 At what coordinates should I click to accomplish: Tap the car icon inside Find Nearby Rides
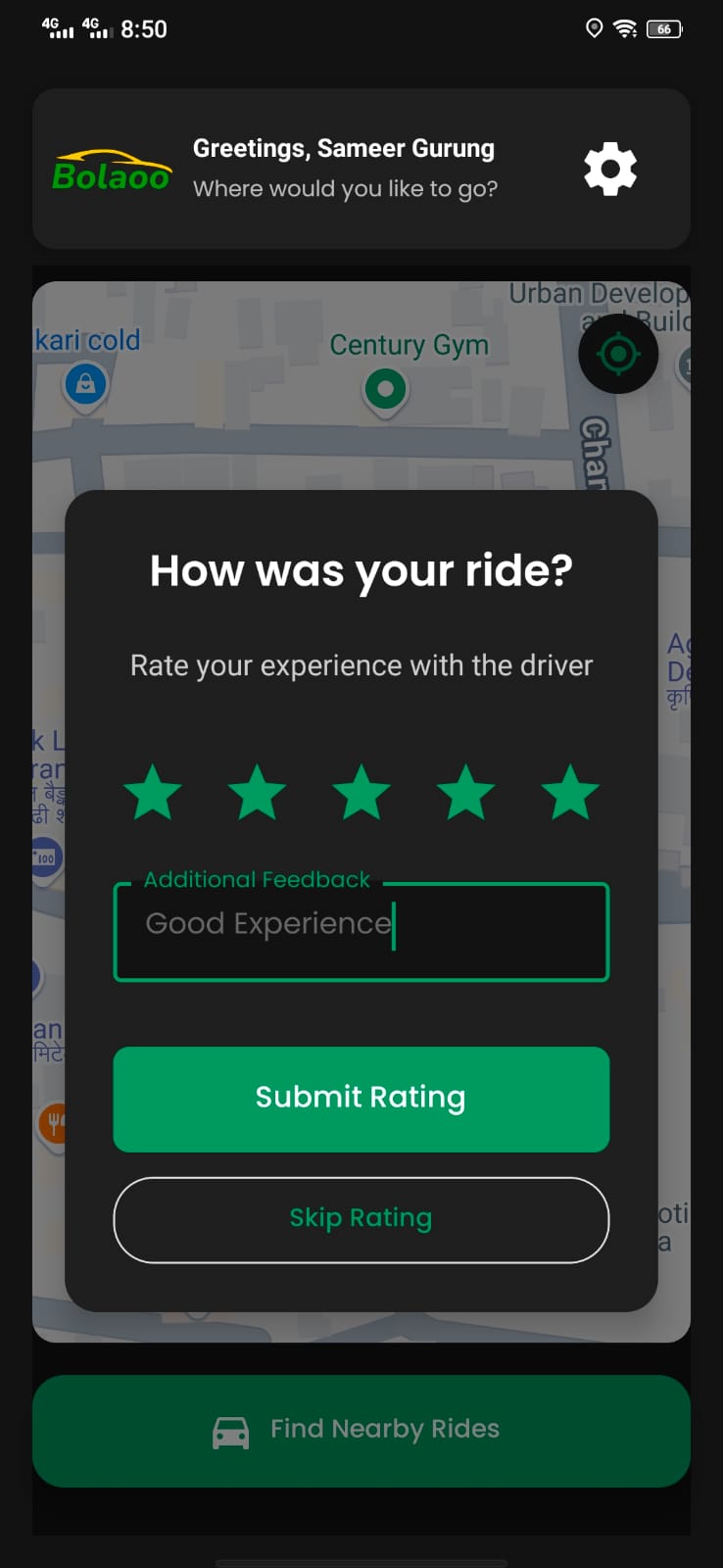point(231,1430)
